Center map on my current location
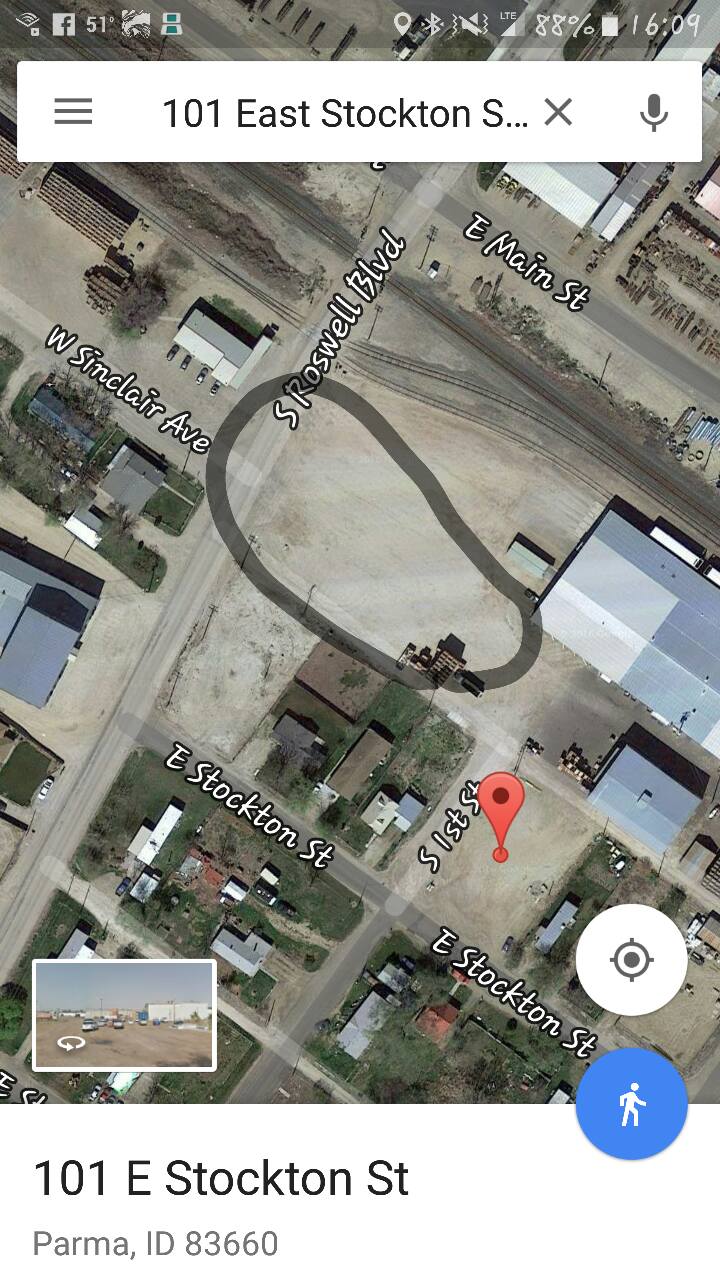This screenshot has width=720, height=1280. tap(631, 960)
